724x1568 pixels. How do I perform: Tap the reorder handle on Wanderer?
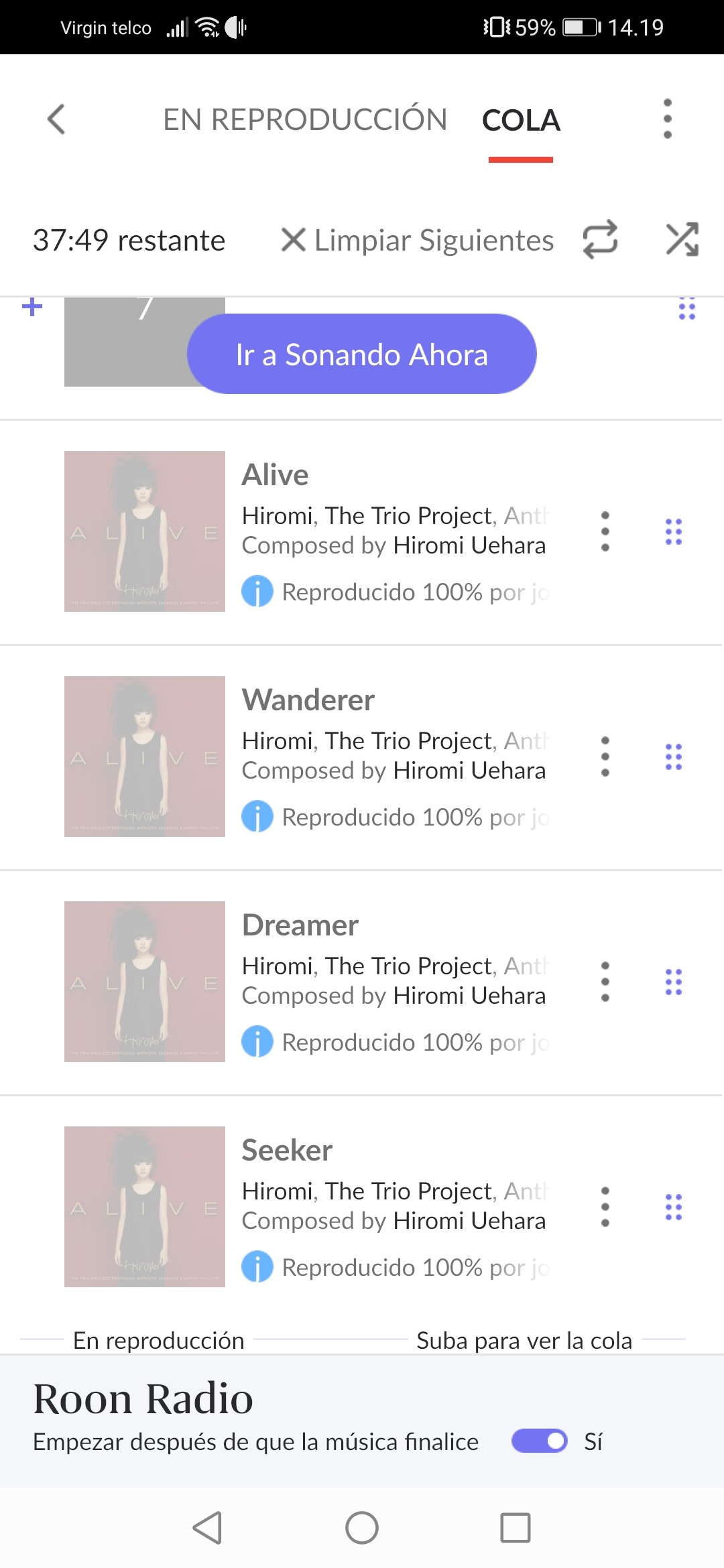[674, 757]
